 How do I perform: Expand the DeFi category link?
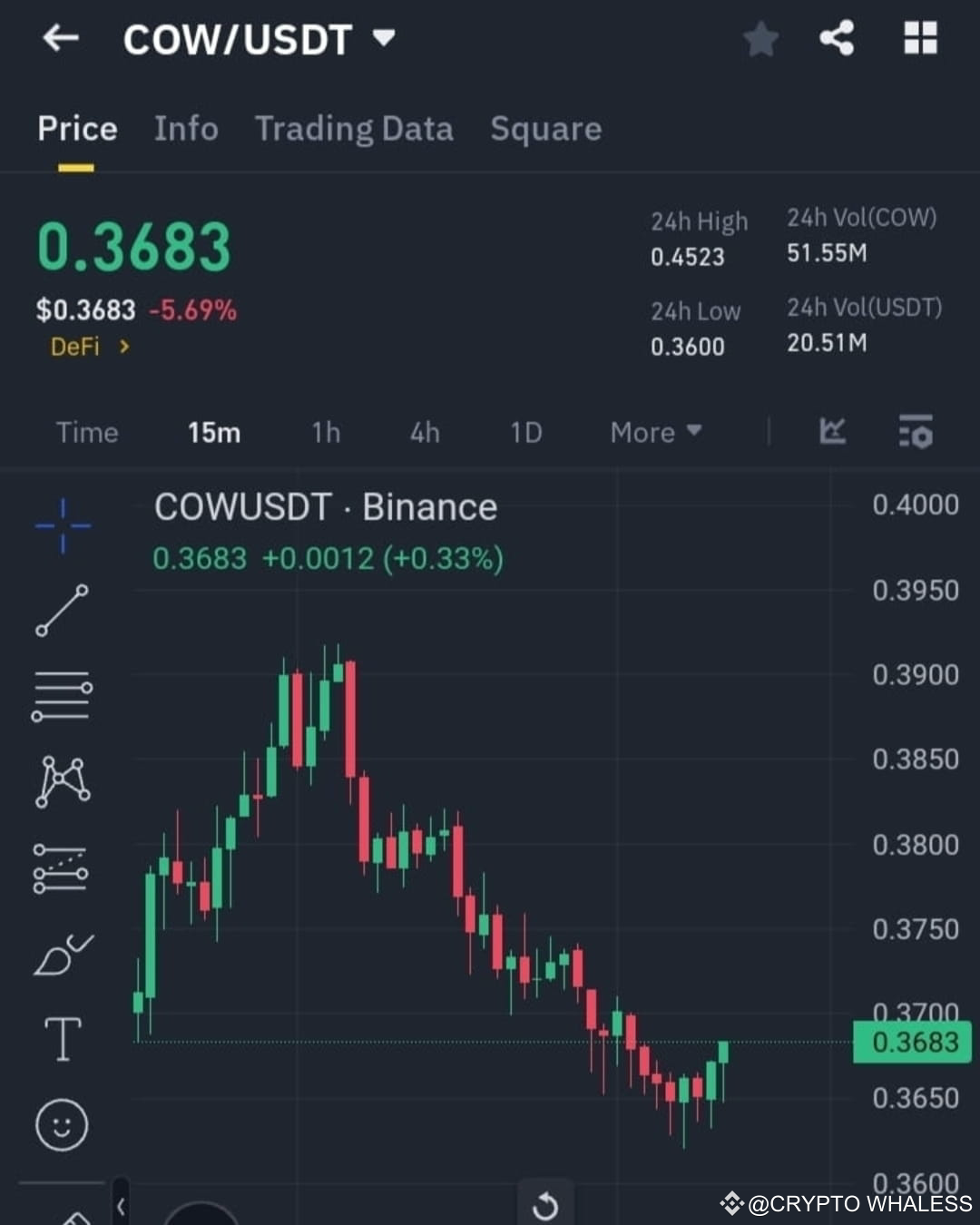coord(88,346)
